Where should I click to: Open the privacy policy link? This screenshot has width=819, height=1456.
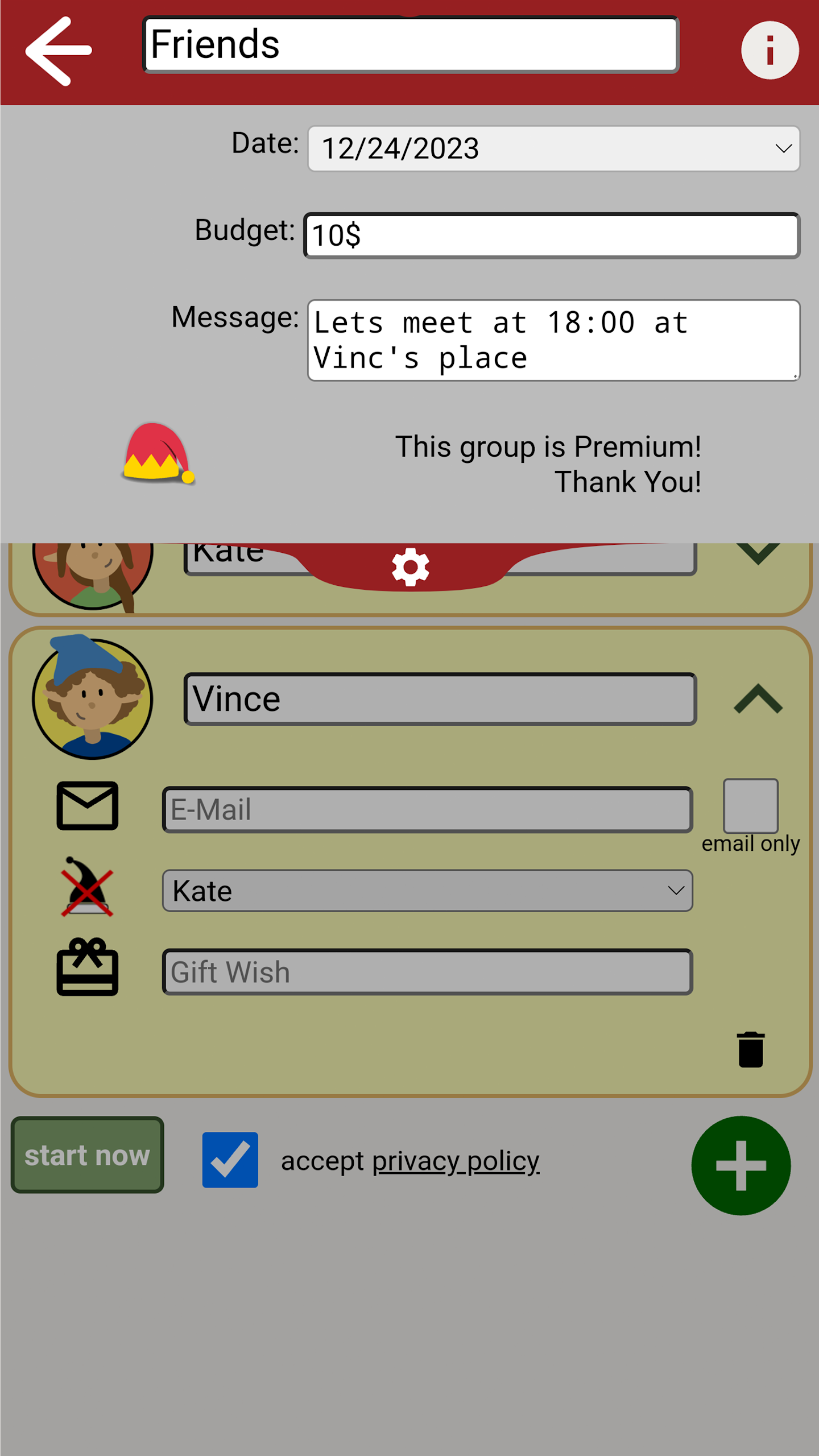[456, 1161]
